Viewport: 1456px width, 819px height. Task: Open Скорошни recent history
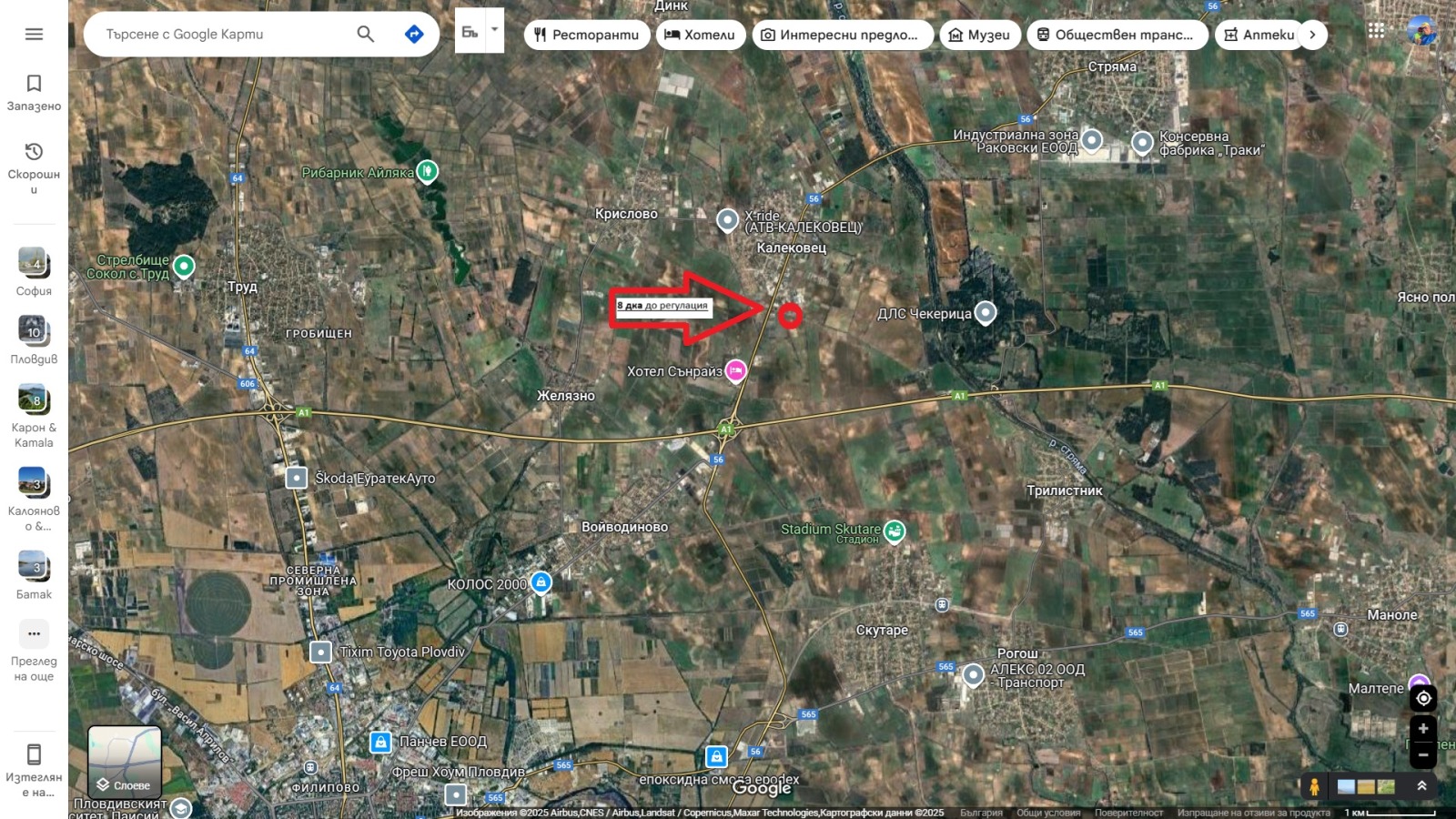(34, 164)
